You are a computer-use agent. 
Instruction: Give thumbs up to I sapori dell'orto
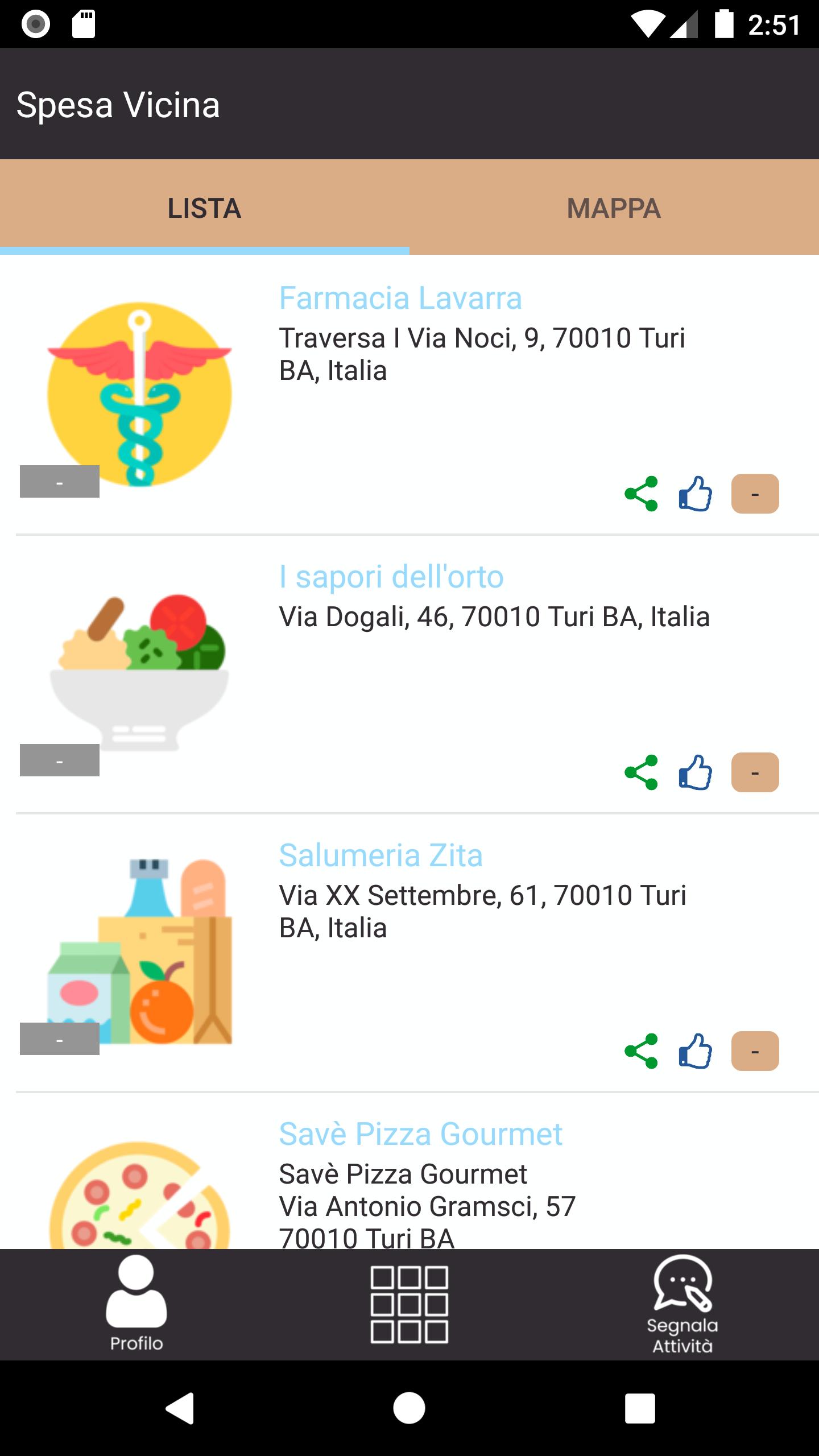point(696,772)
